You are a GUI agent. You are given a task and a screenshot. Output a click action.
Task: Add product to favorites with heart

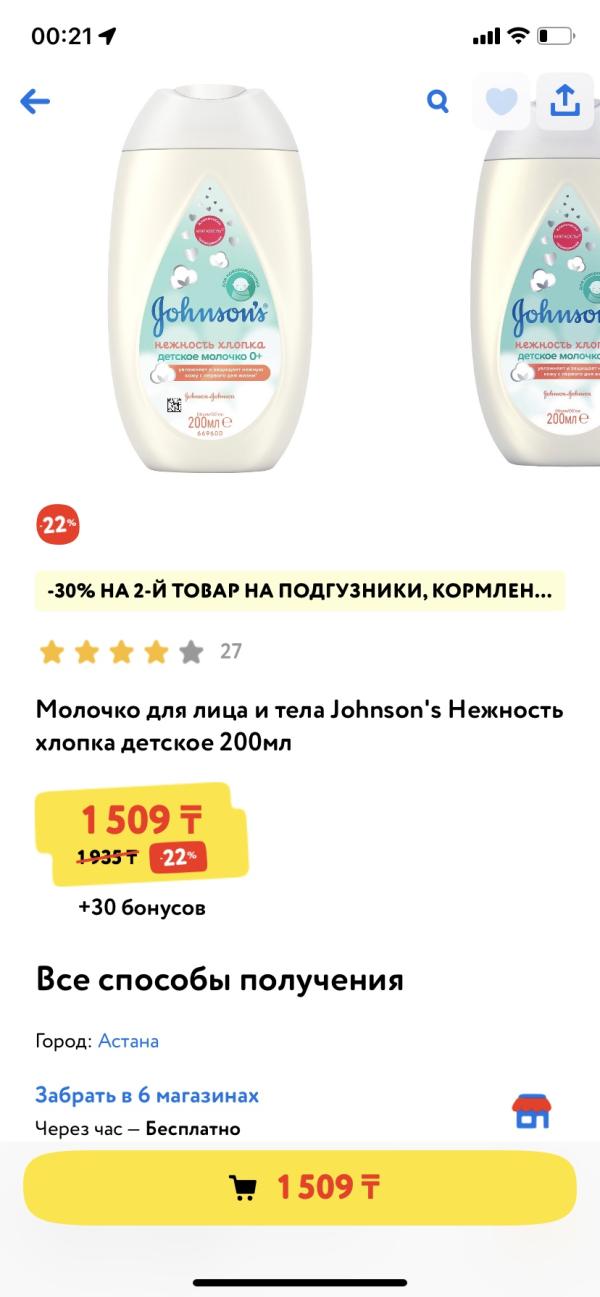coord(501,101)
